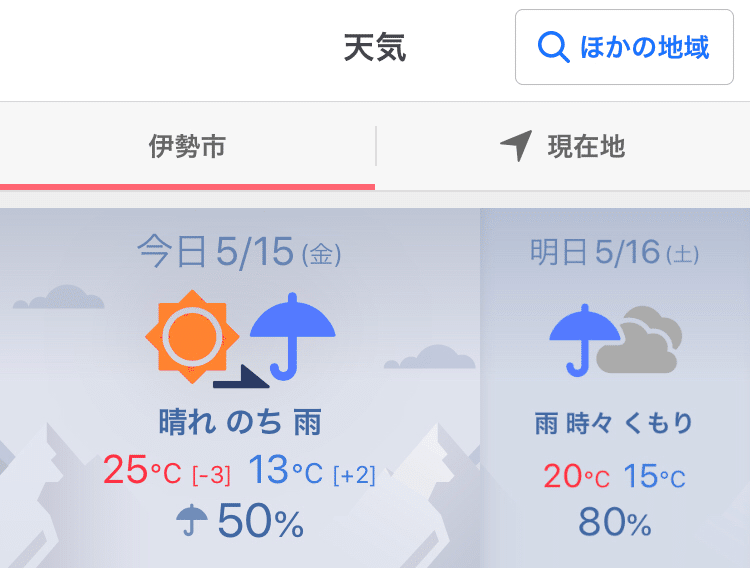Open the ほかの地域 search button

623,47
